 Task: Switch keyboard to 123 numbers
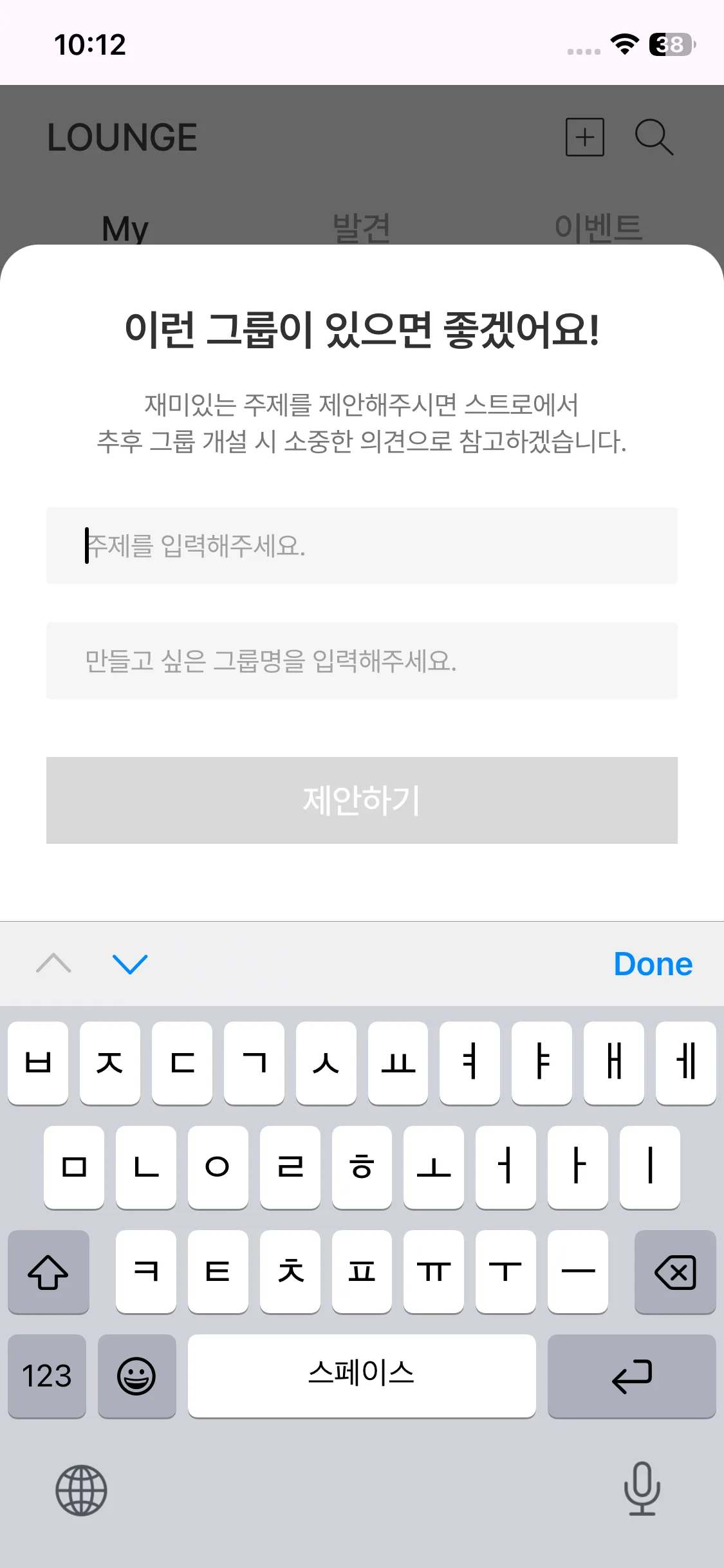[47, 1376]
